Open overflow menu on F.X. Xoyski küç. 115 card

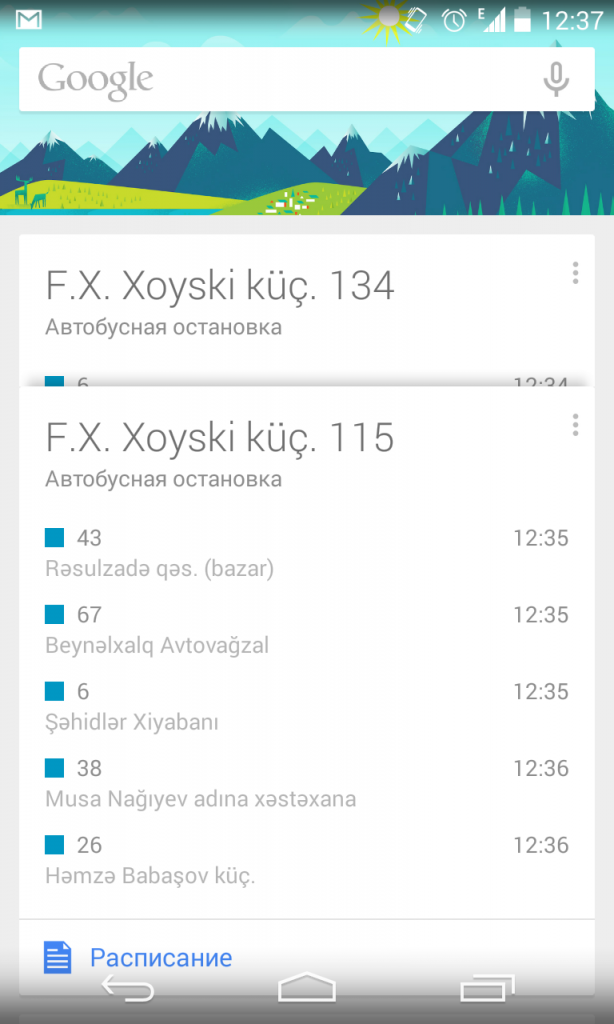click(575, 425)
